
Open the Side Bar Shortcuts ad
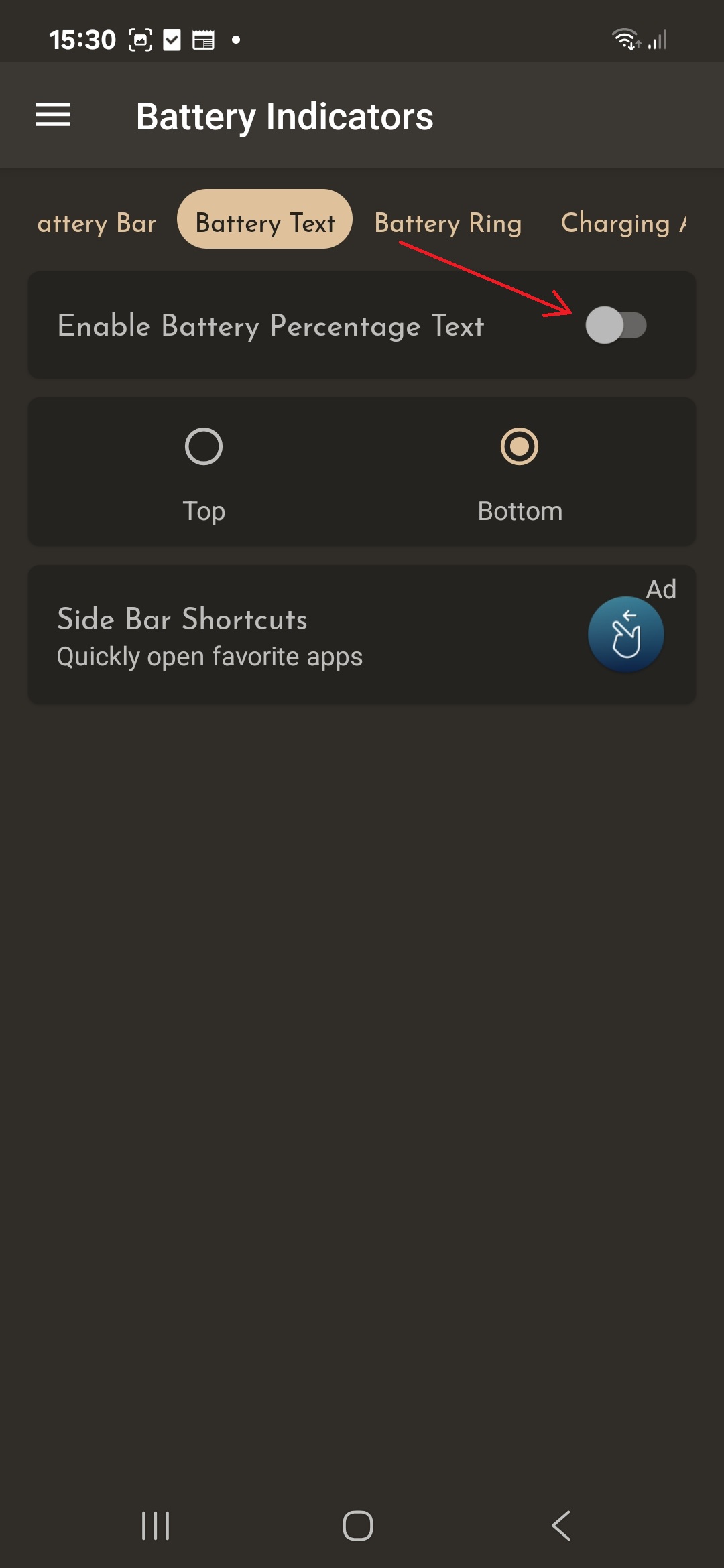pos(362,635)
